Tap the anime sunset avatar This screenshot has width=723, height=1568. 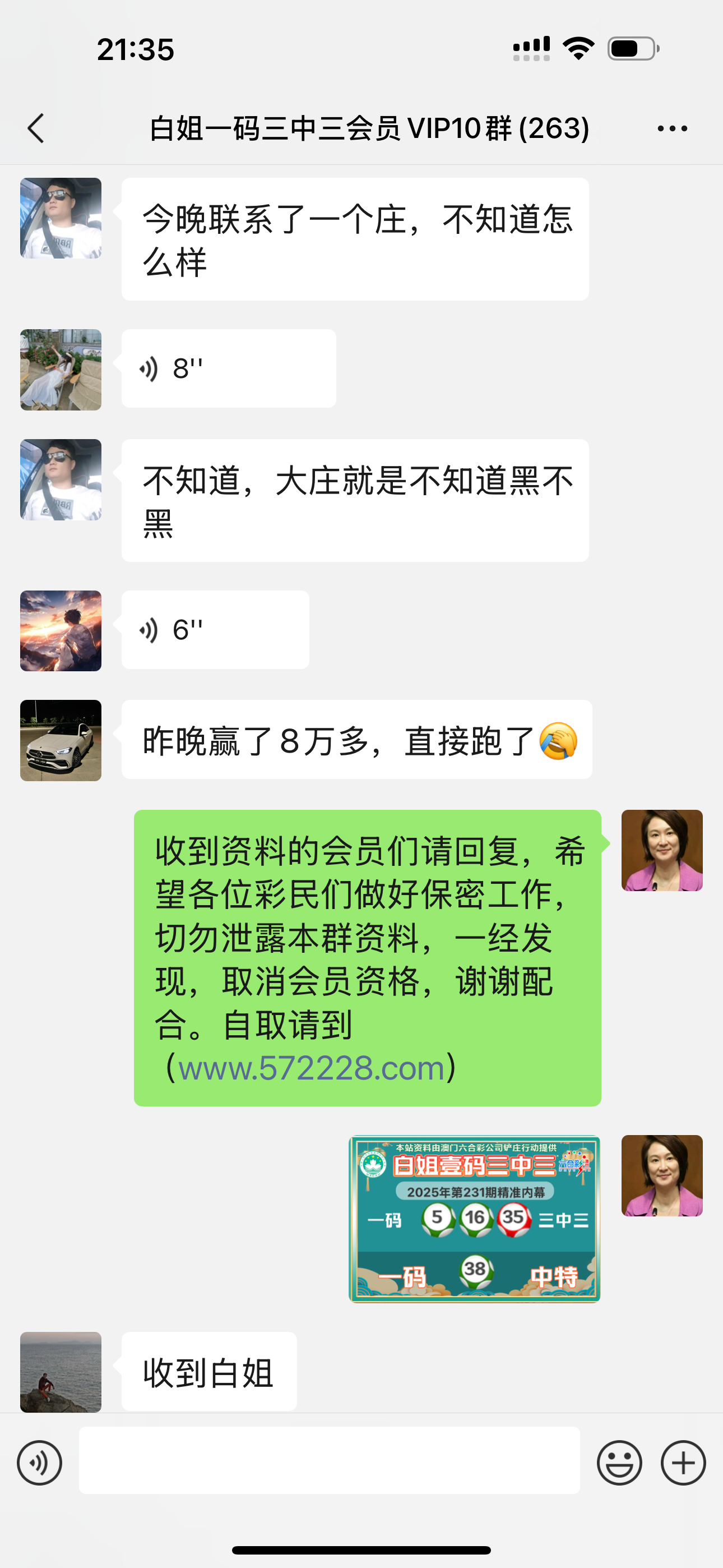pyautogui.click(x=61, y=630)
